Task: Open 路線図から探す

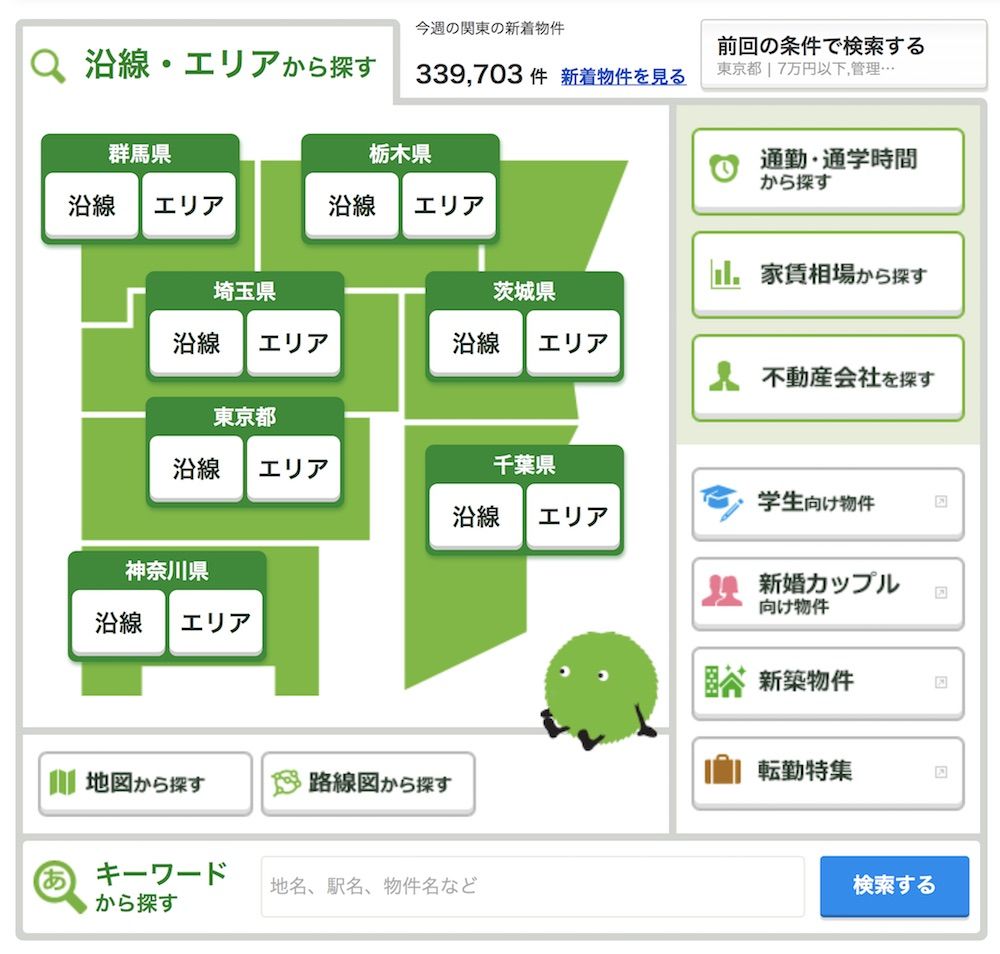Action: 368,783
